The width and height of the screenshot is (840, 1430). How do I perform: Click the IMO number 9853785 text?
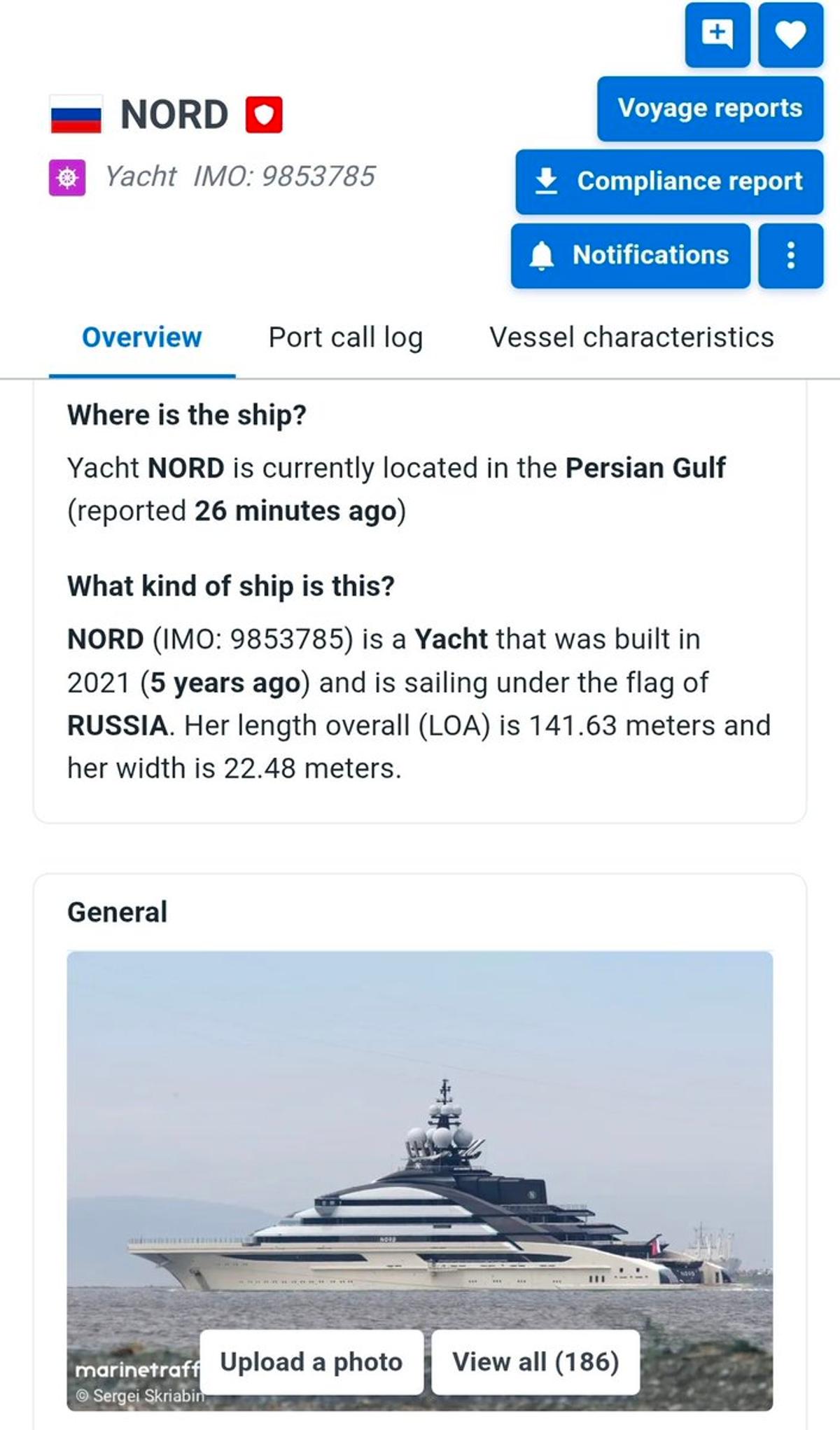point(283,176)
